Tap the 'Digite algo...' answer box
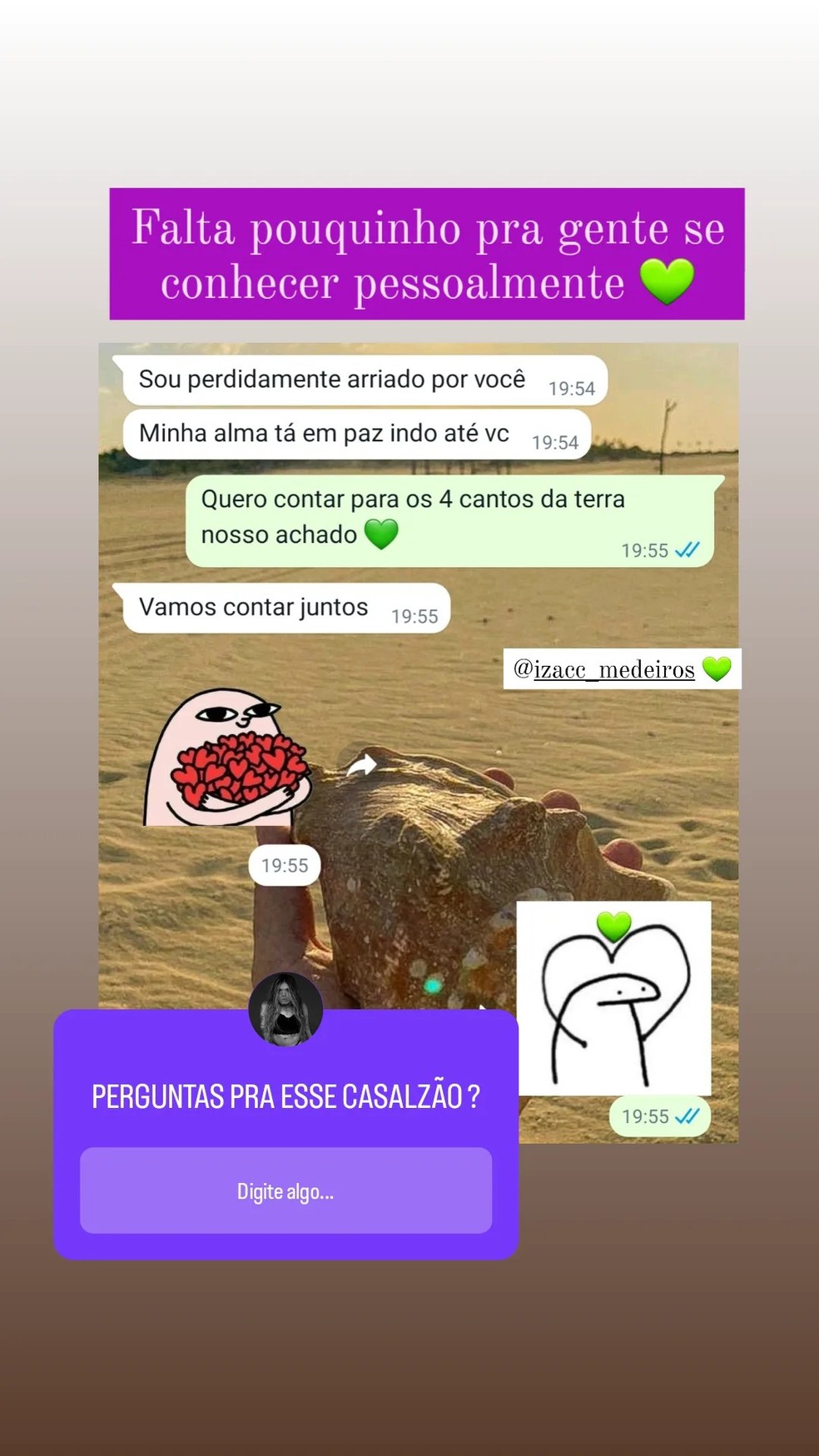819x1456 pixels. tap(285, 1190)
